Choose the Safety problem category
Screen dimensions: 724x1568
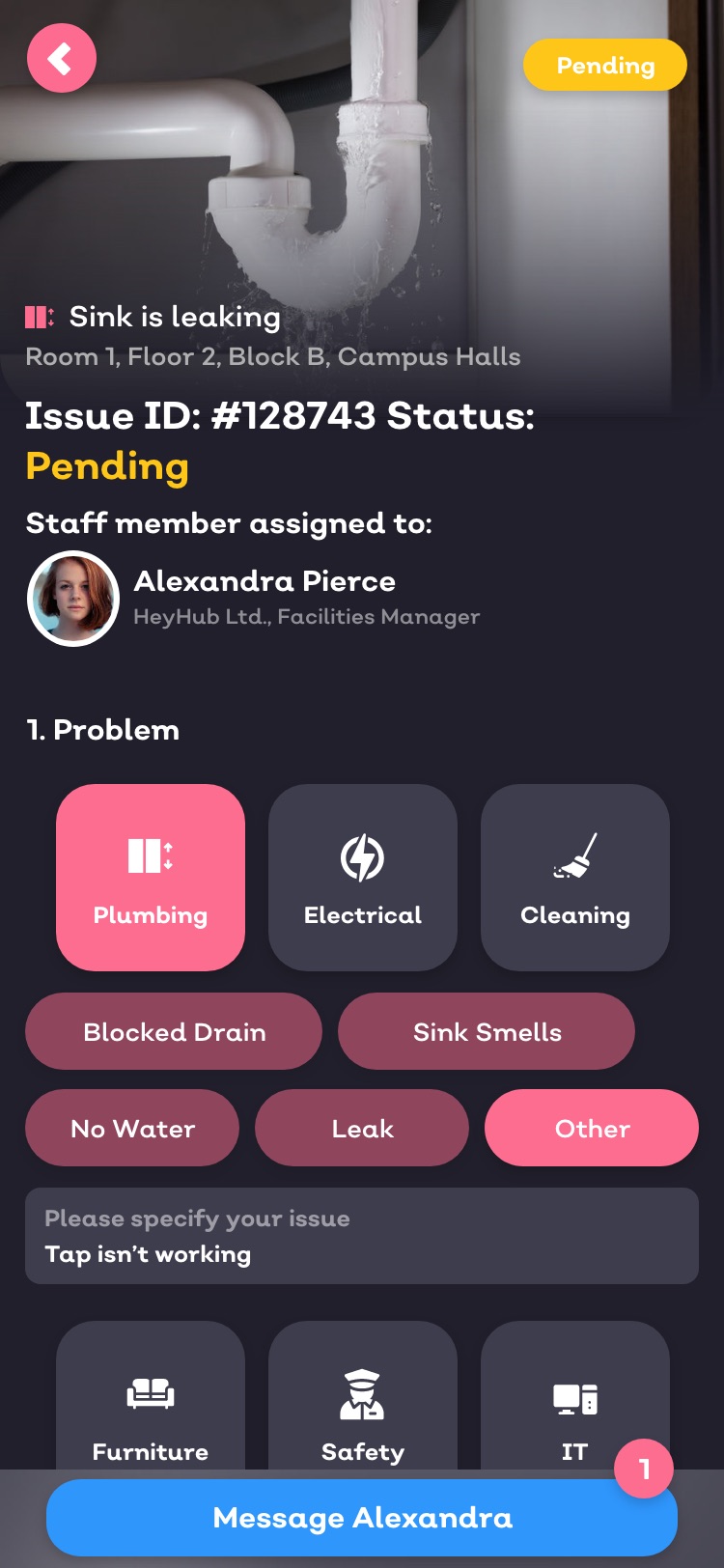(363, 1400)
